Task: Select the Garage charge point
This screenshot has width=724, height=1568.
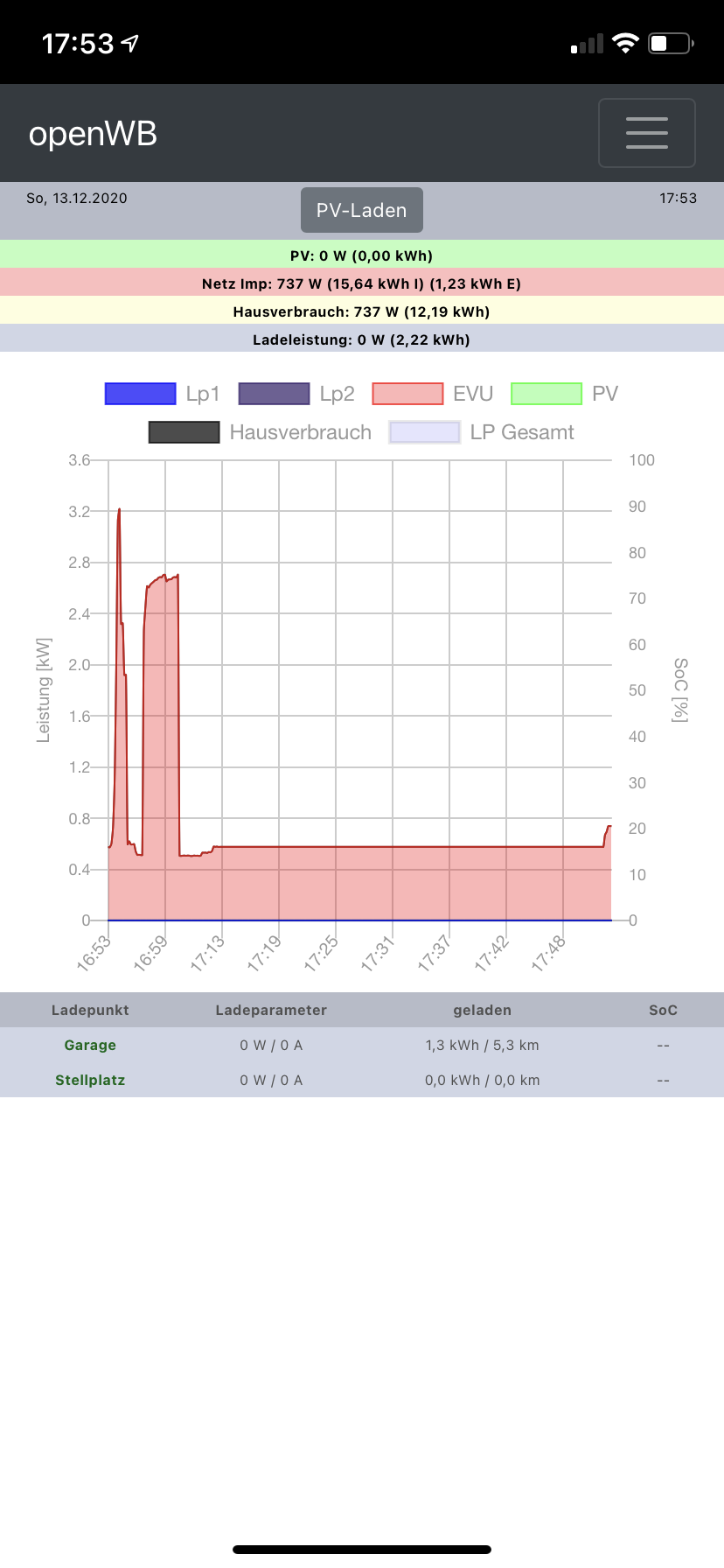Action: tap(90, 1045)
